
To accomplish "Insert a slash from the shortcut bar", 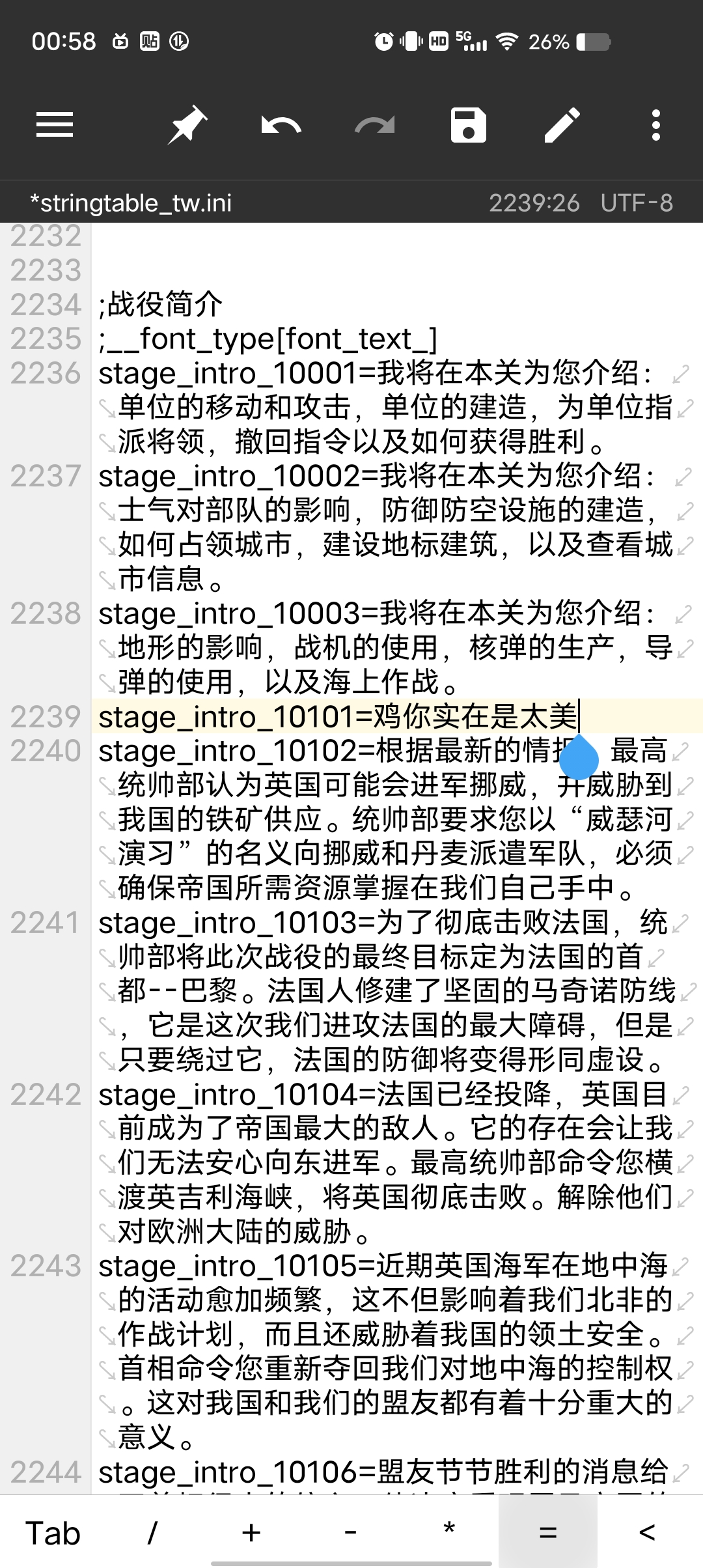I will [152, 1533].
